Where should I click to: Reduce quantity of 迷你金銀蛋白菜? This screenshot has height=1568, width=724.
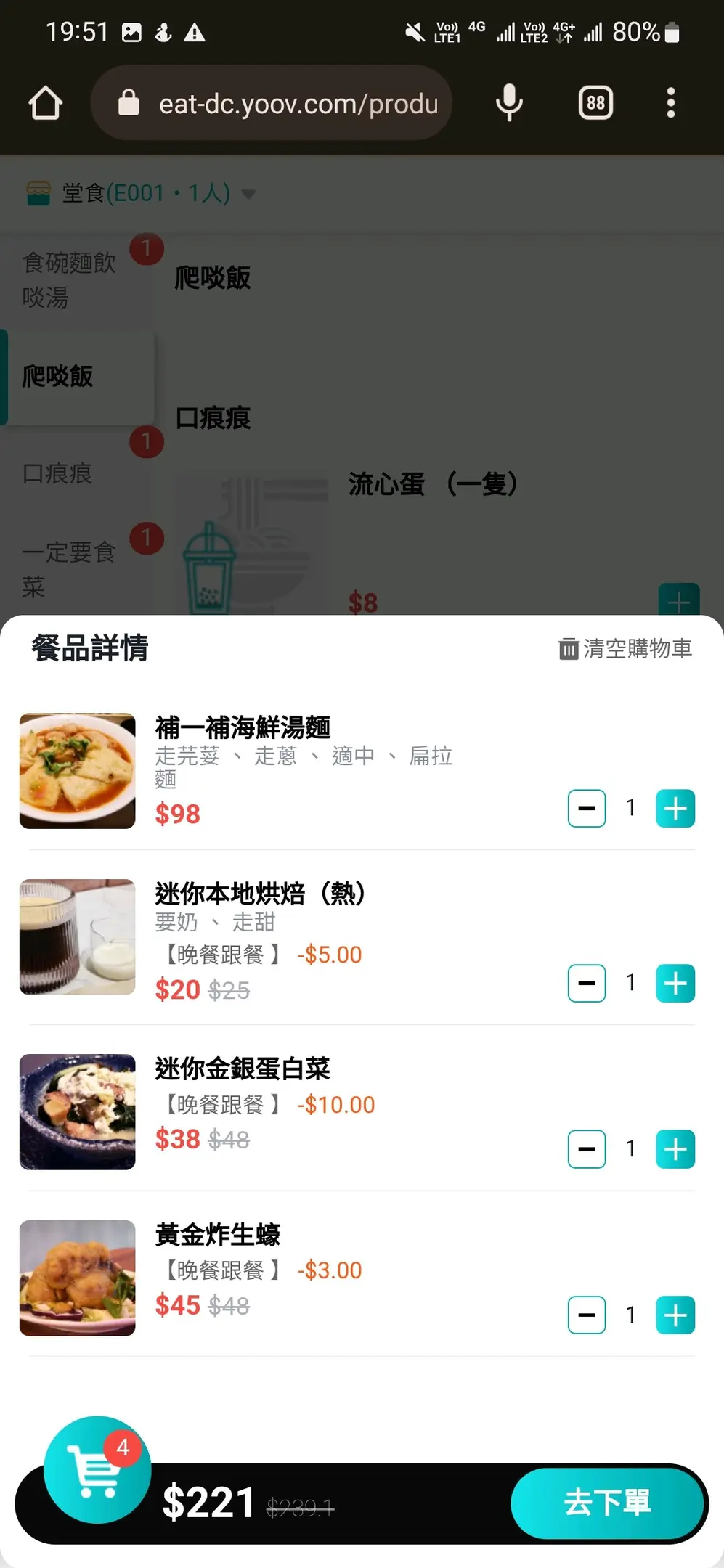pyautogui.click(x=587, y=1149)
